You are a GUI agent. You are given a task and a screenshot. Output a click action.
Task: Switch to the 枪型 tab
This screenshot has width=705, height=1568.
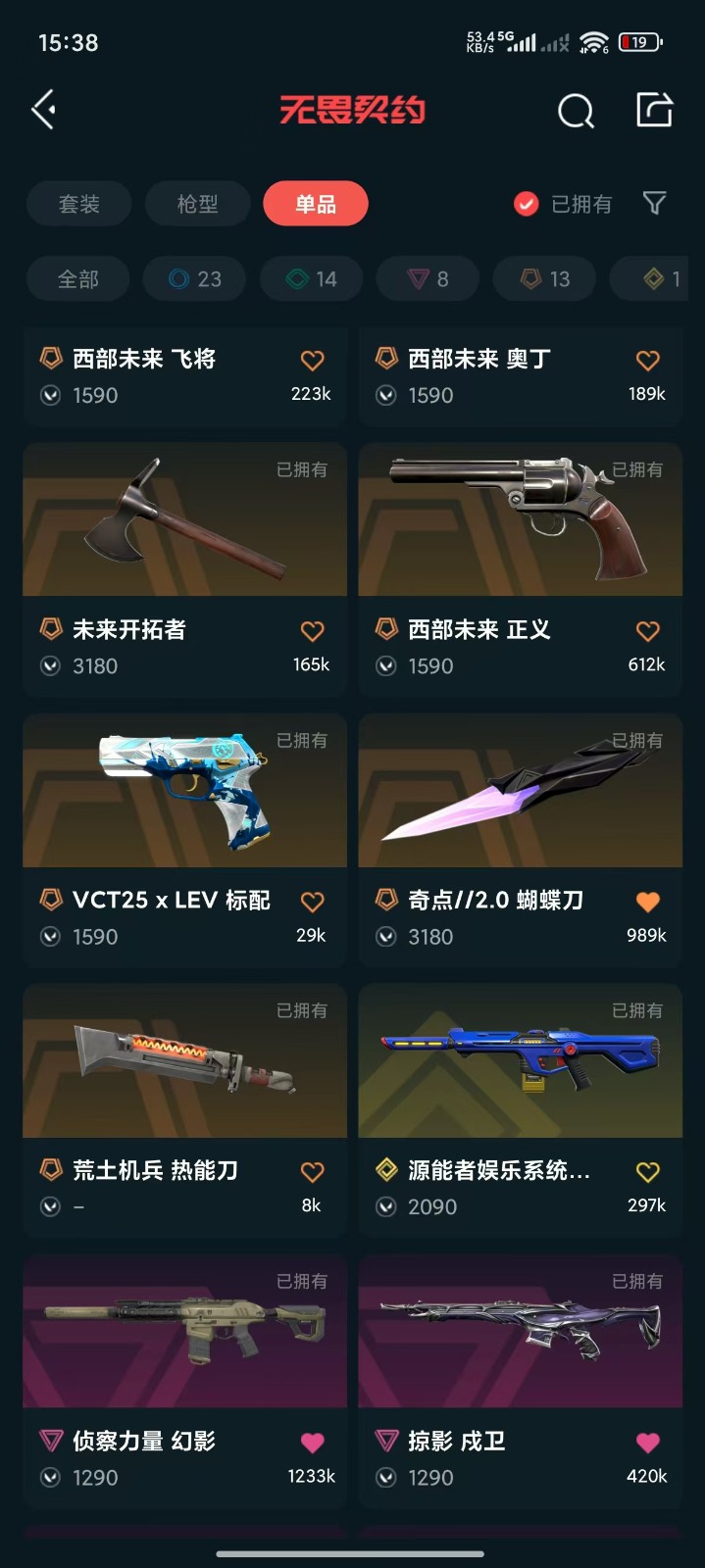[197, 204]
